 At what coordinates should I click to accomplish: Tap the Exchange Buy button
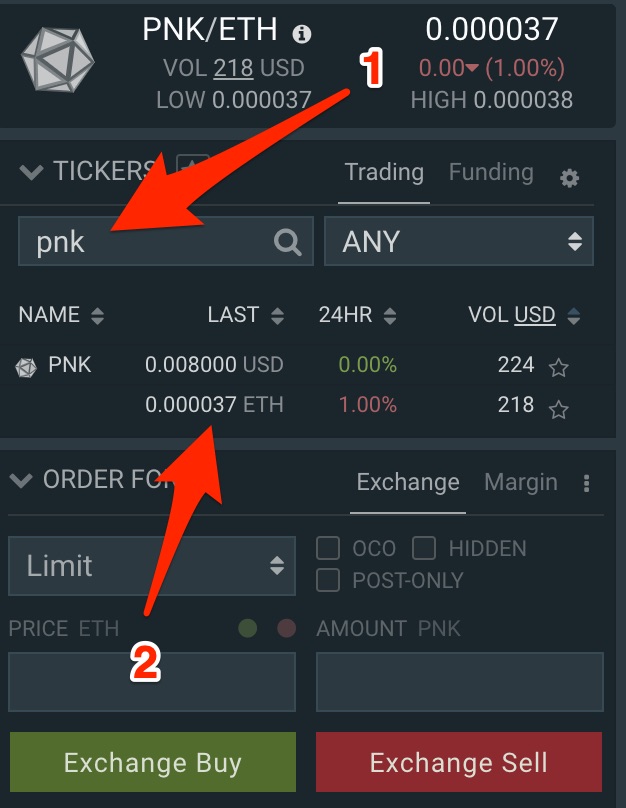pos(153,765)
